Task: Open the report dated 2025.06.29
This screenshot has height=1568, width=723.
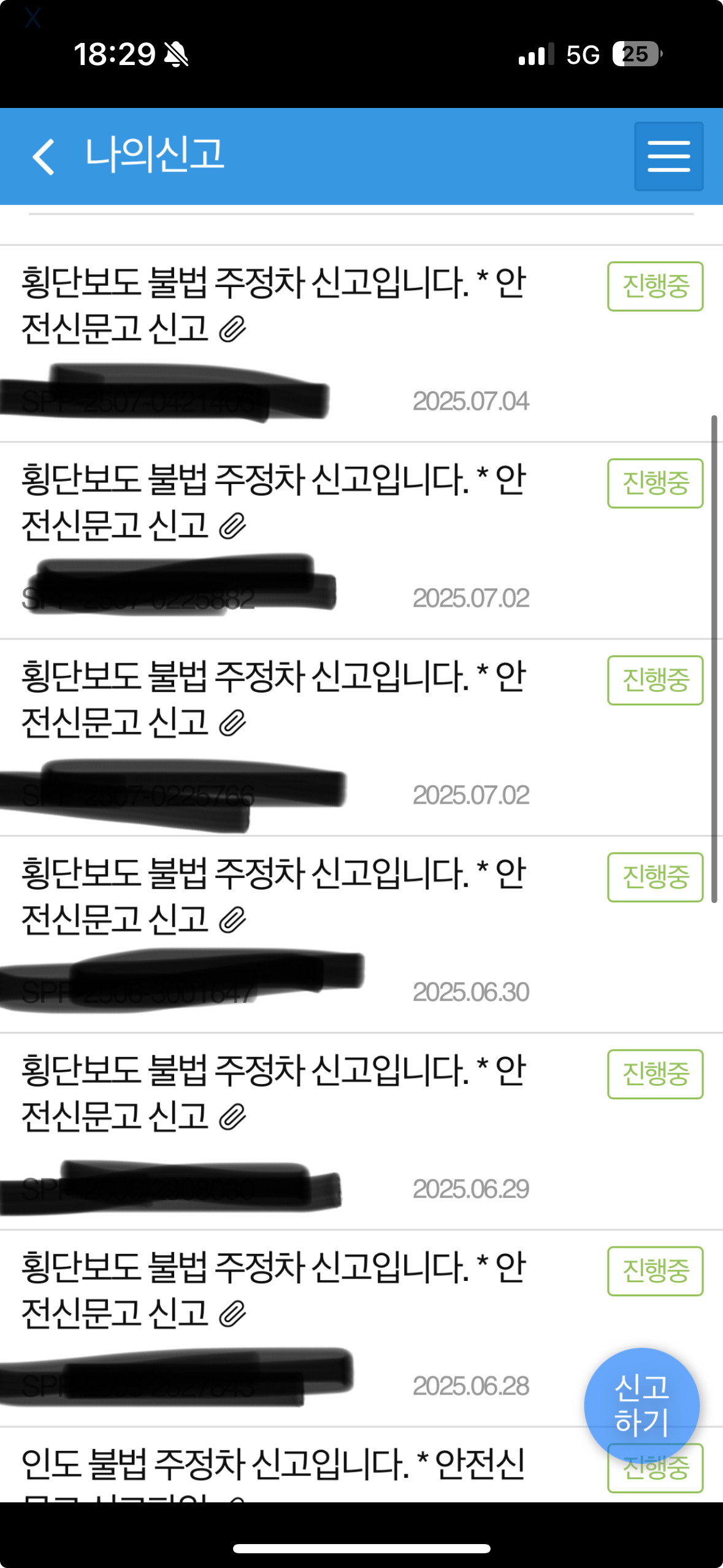Action: [361, 1131]
